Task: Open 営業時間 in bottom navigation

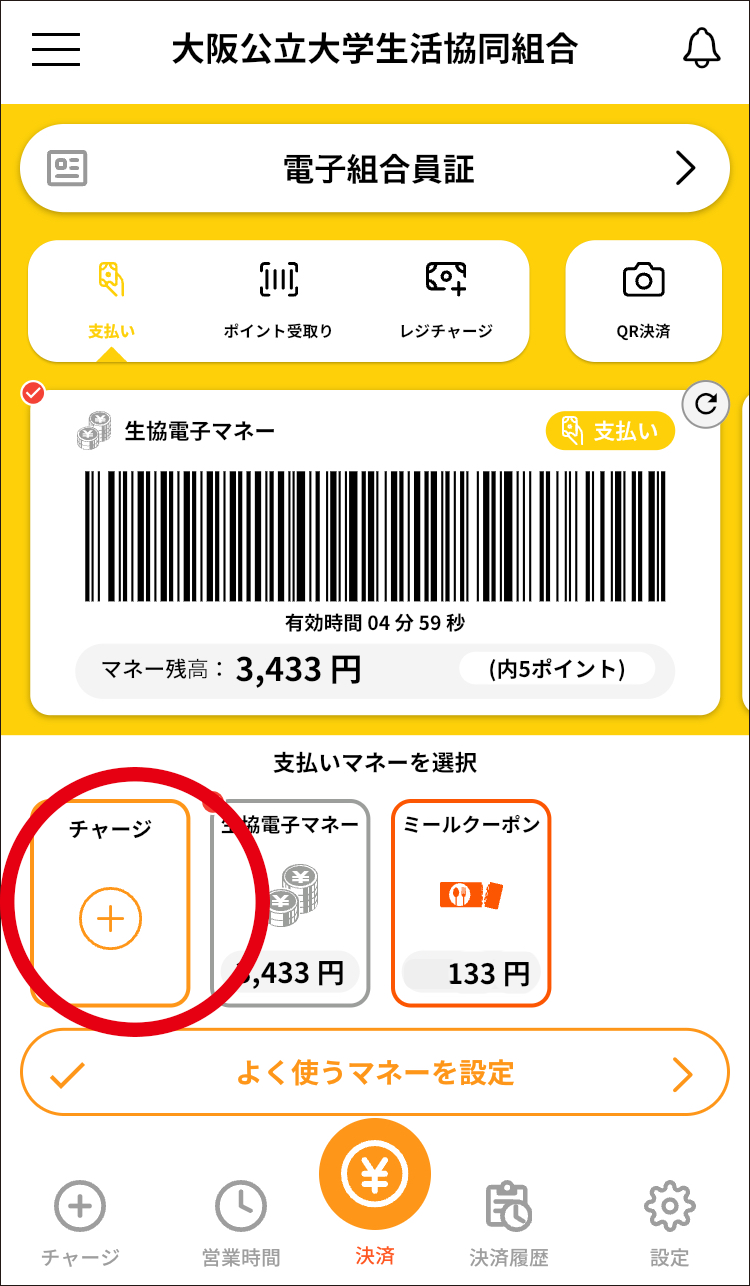Action: pos(241,1223)
